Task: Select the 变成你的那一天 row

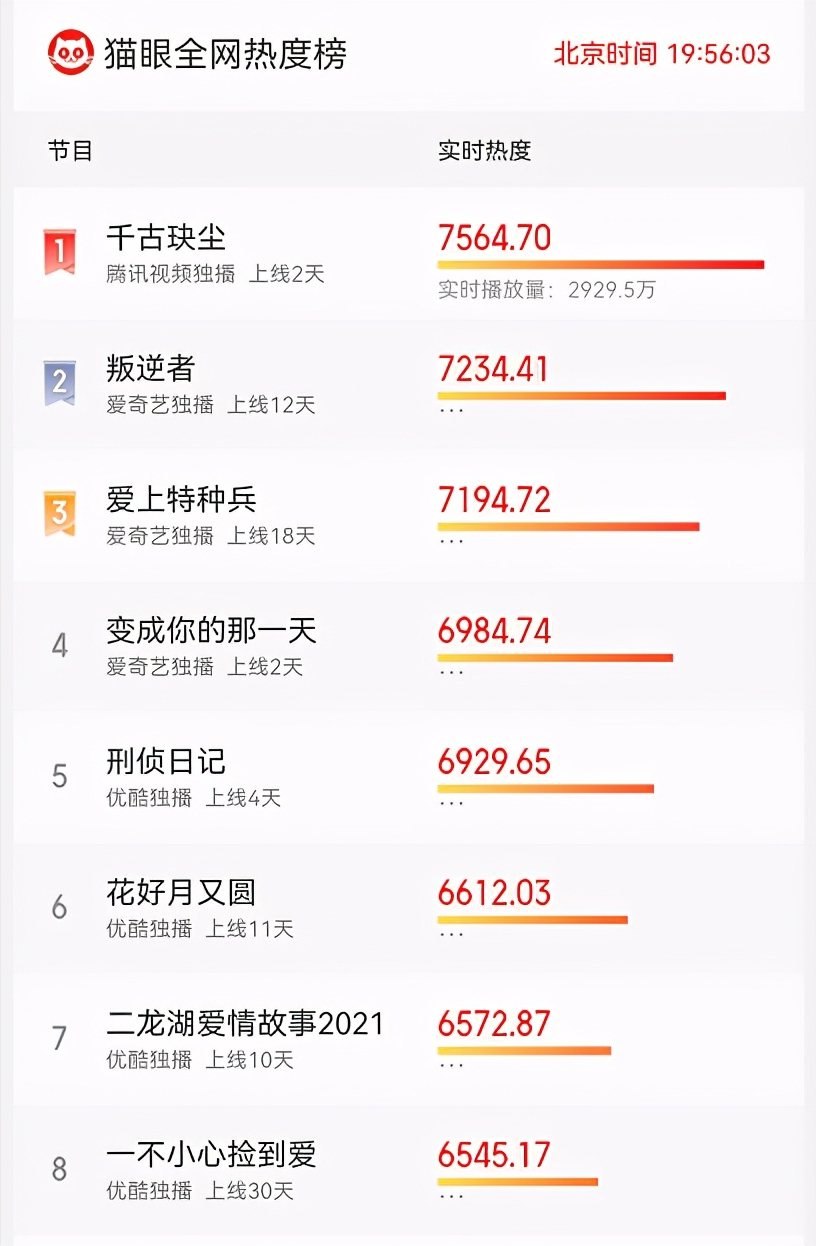Action: point(210,628)
